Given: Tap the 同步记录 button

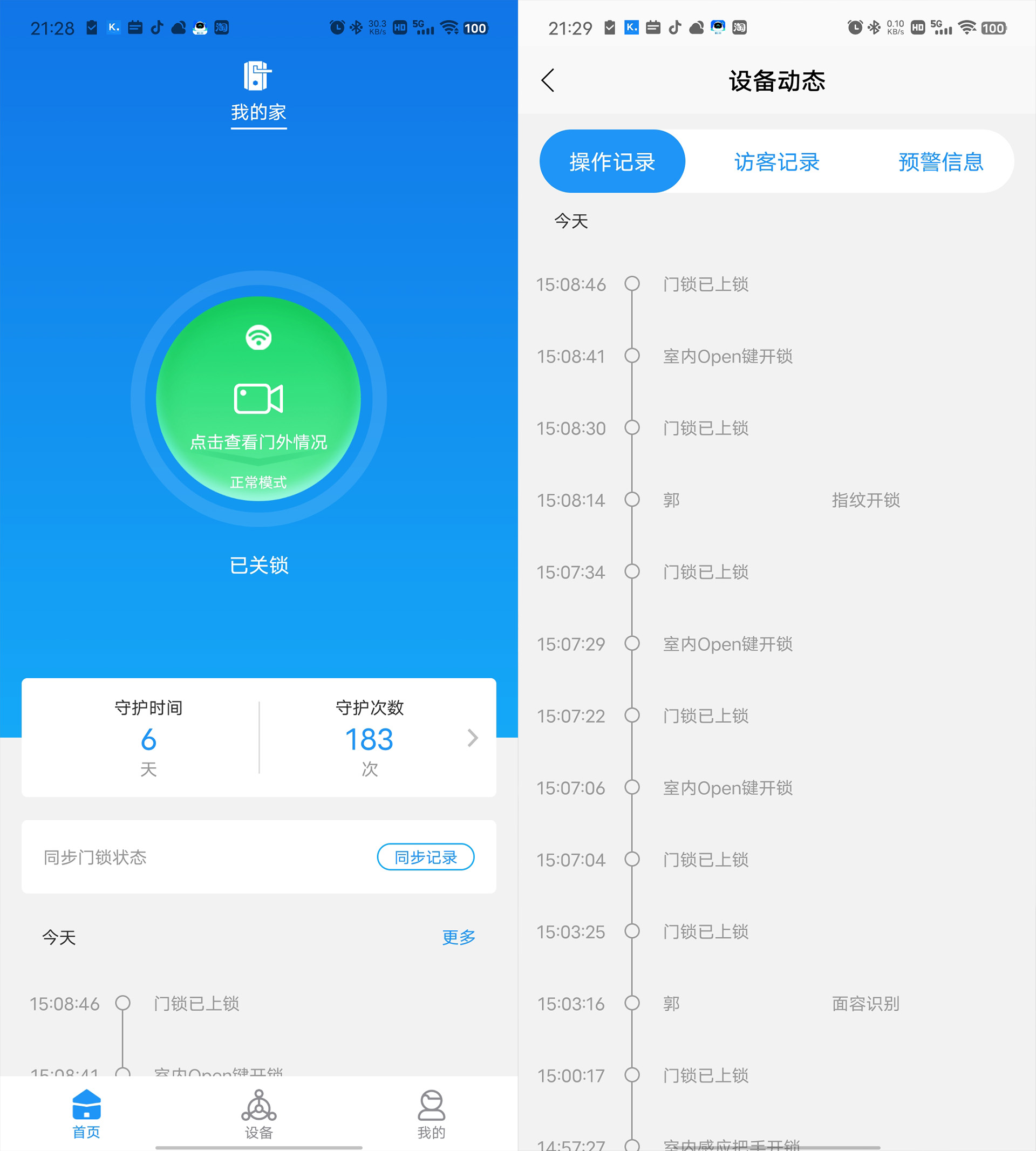Looking at the screenshot, I should click(425, 857).
